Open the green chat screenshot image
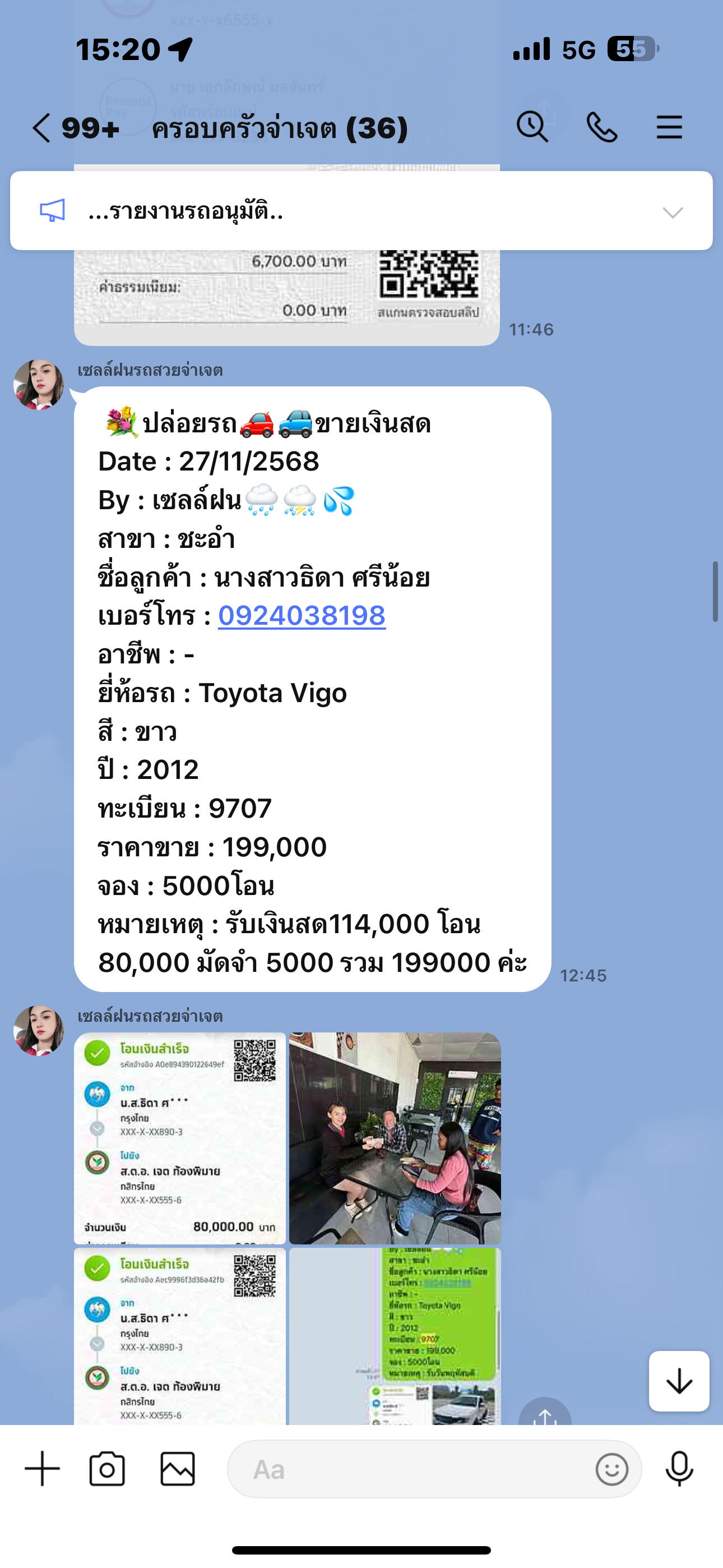723x1568 pixels. pos(395,1336)
